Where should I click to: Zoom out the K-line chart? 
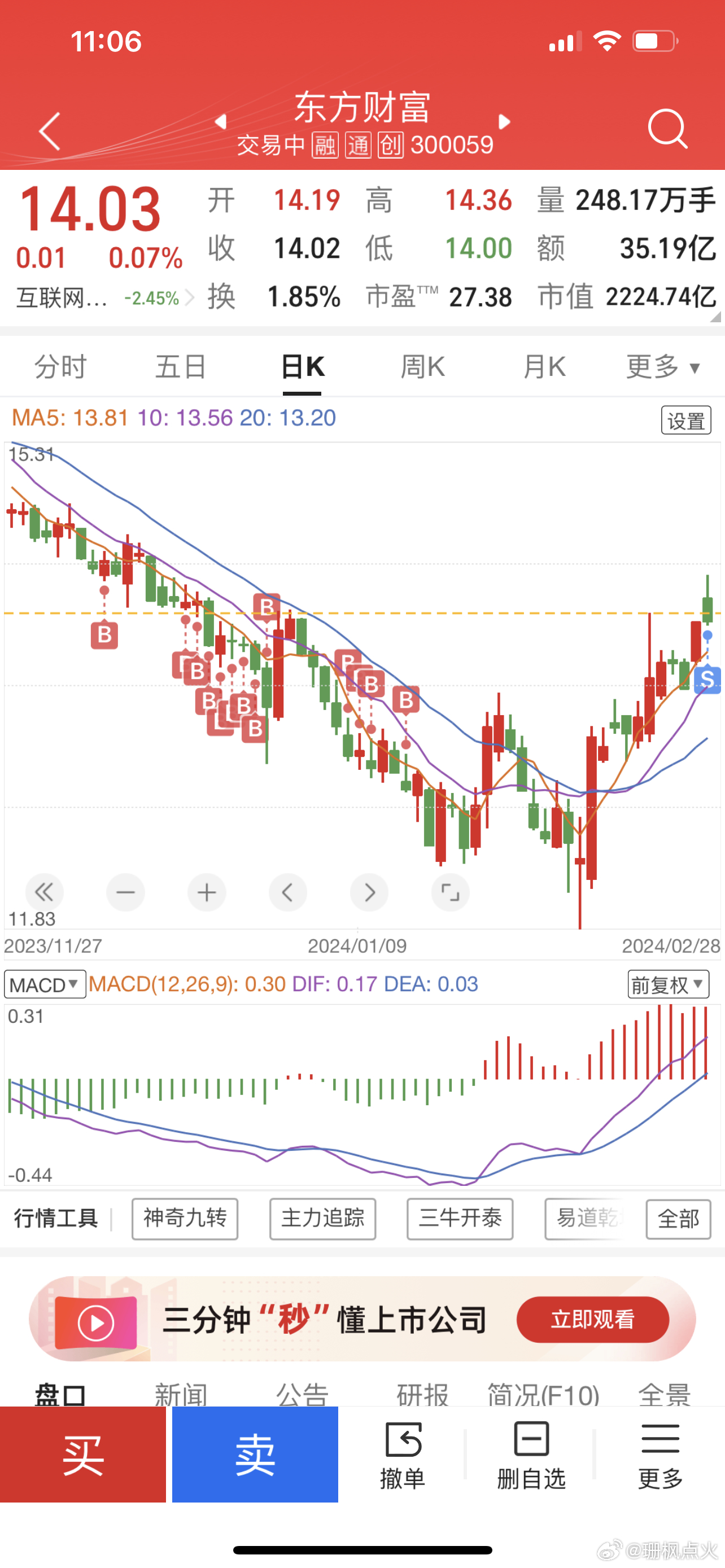pyautogui.click(x=125, y=892)
